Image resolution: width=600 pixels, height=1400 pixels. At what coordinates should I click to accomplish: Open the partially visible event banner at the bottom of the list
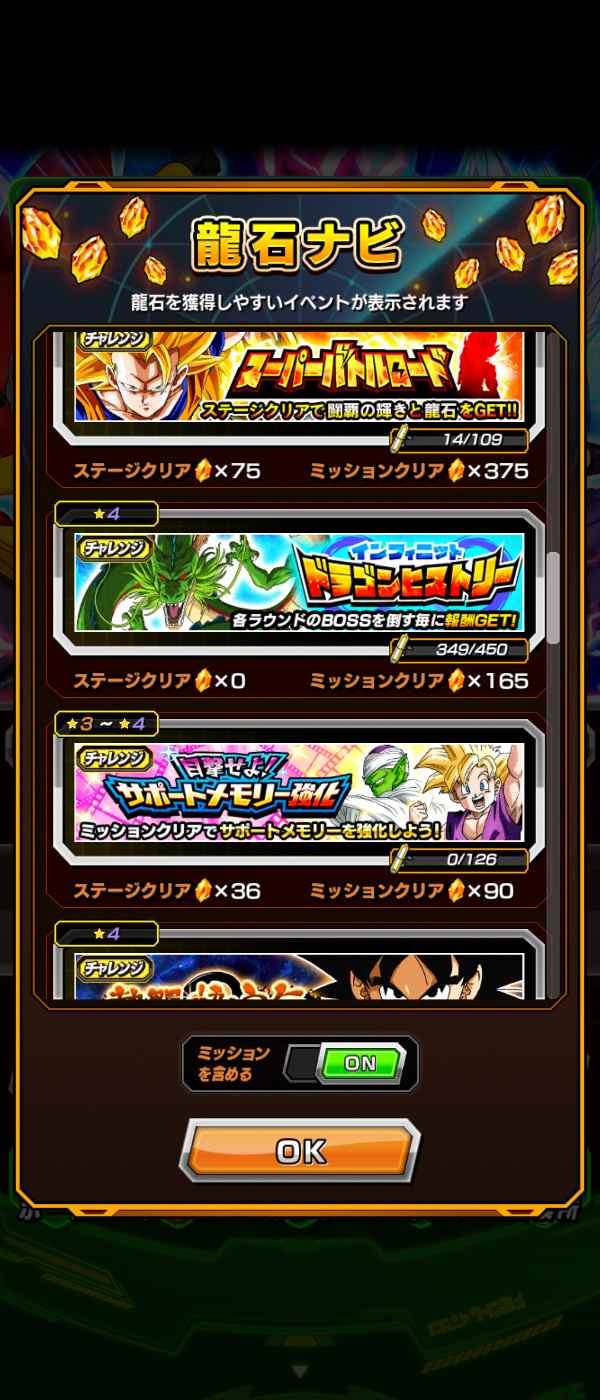pos(299,978)
